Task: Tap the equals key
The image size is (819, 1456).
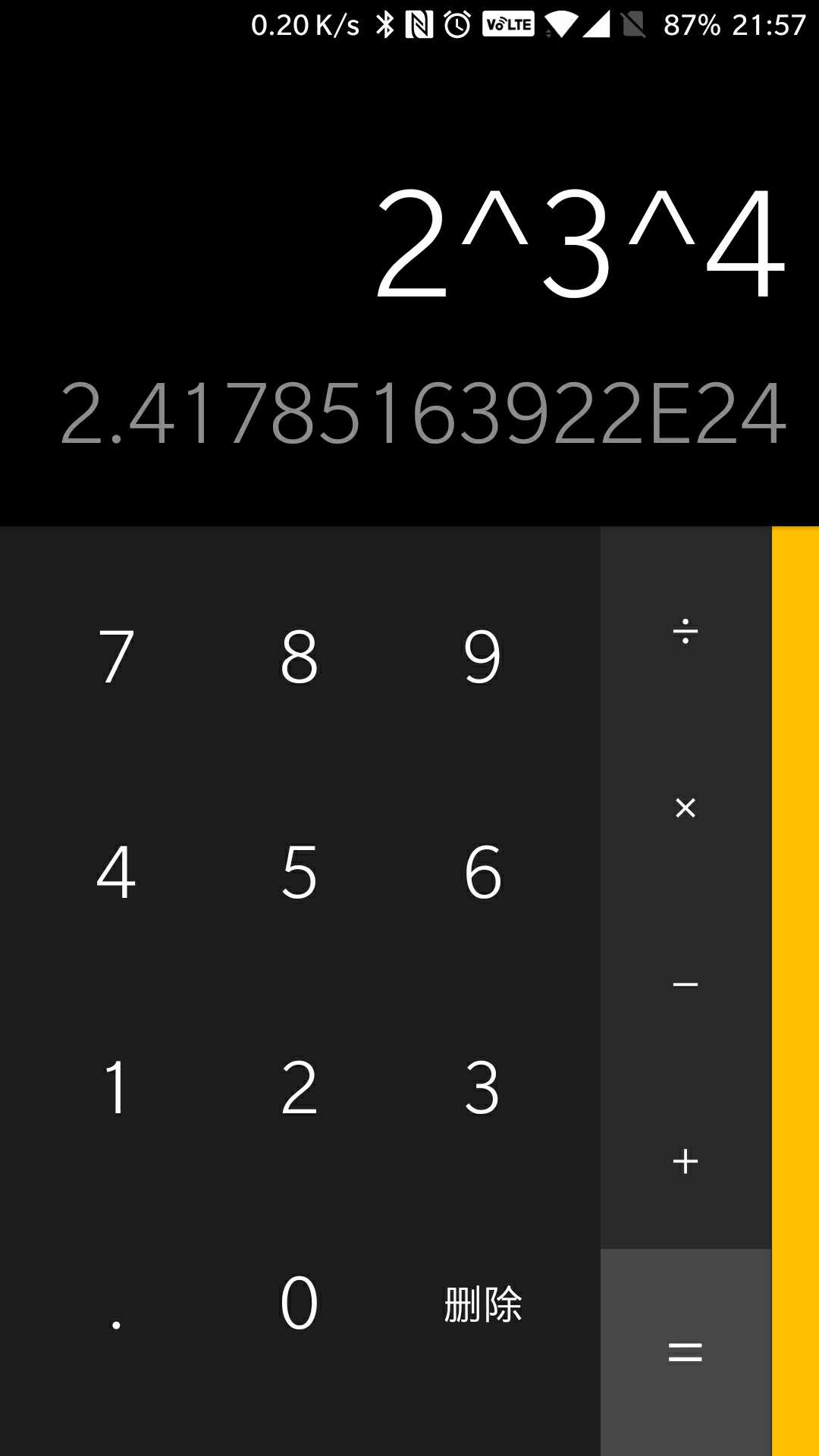Action: [x=686, y=1352]
